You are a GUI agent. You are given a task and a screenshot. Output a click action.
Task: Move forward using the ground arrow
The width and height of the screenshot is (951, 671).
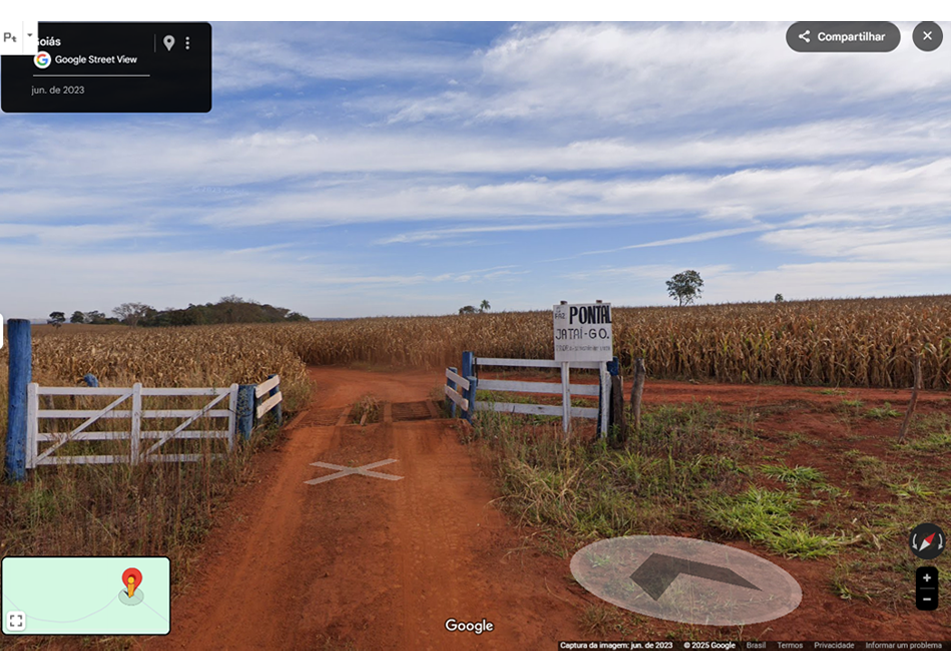[x=690, y=576]
